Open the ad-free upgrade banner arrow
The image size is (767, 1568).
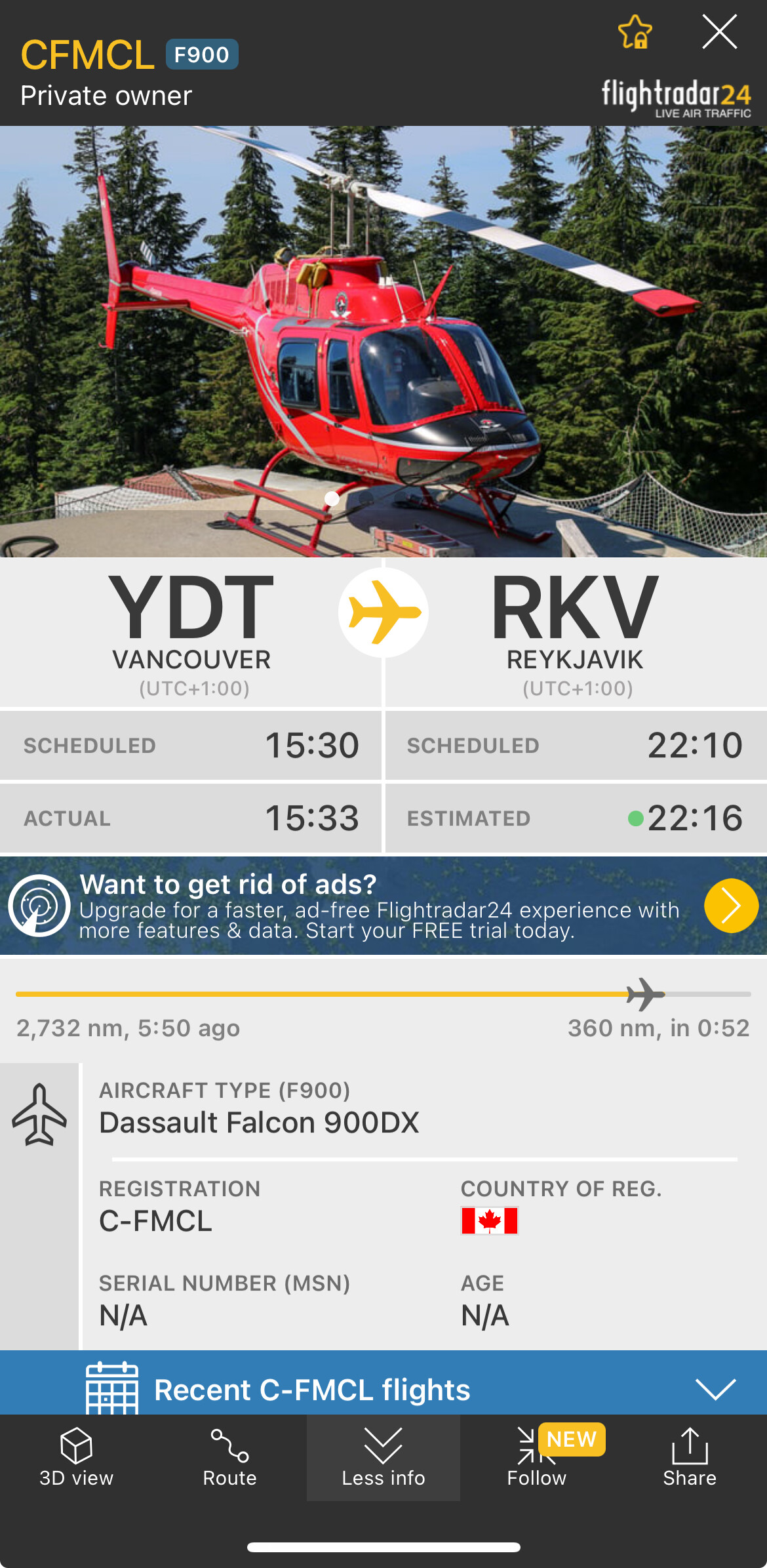(x=730, y=906)
